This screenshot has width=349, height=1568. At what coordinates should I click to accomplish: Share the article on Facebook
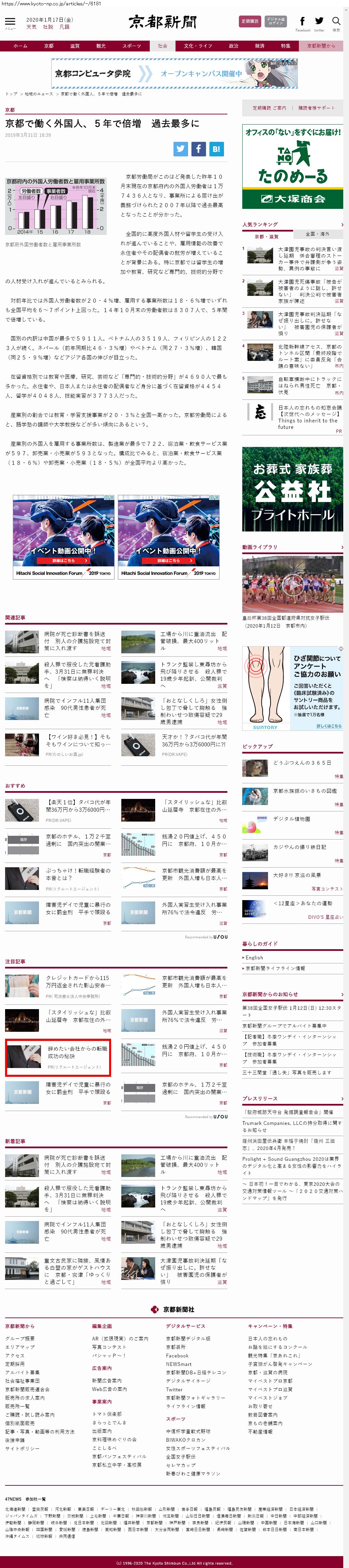[x=199, y=149]
